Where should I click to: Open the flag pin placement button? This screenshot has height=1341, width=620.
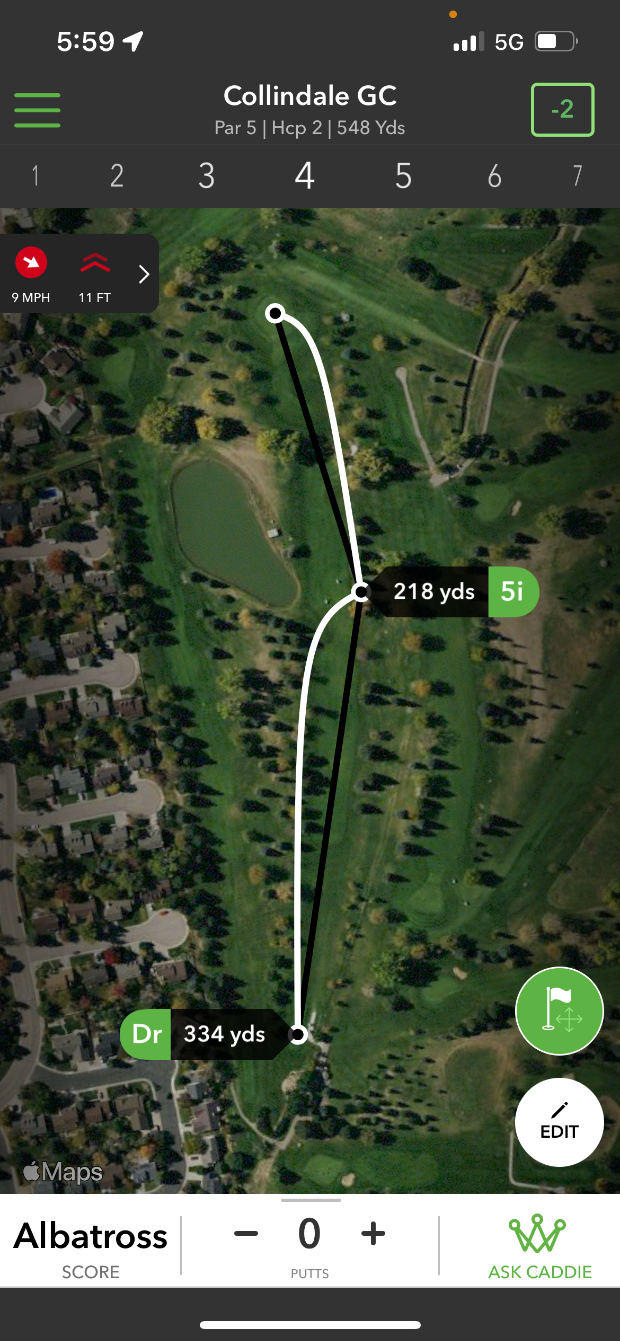coord(559,1011)
